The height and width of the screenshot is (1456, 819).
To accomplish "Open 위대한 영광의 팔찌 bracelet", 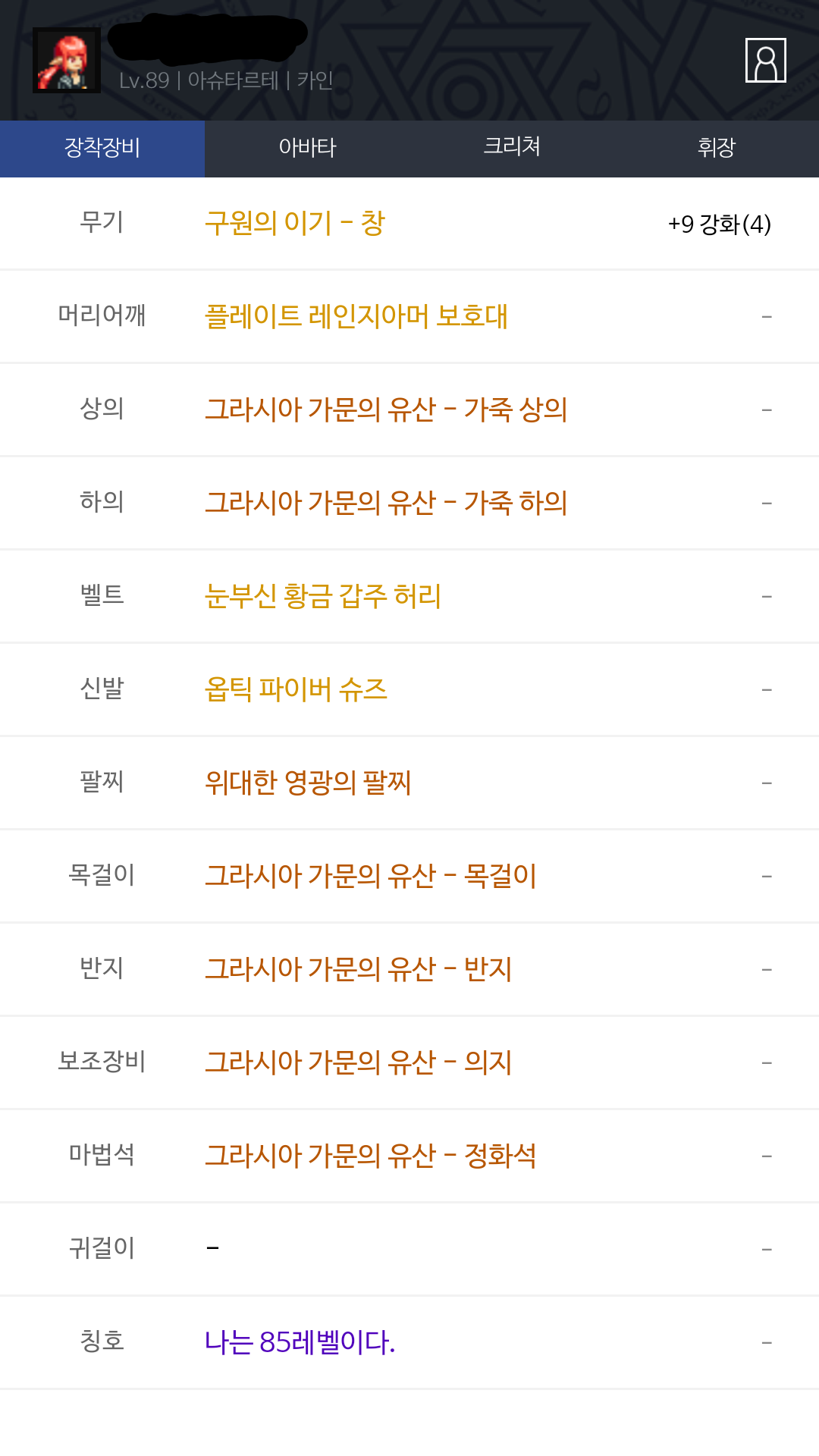I will coord(308,783).
